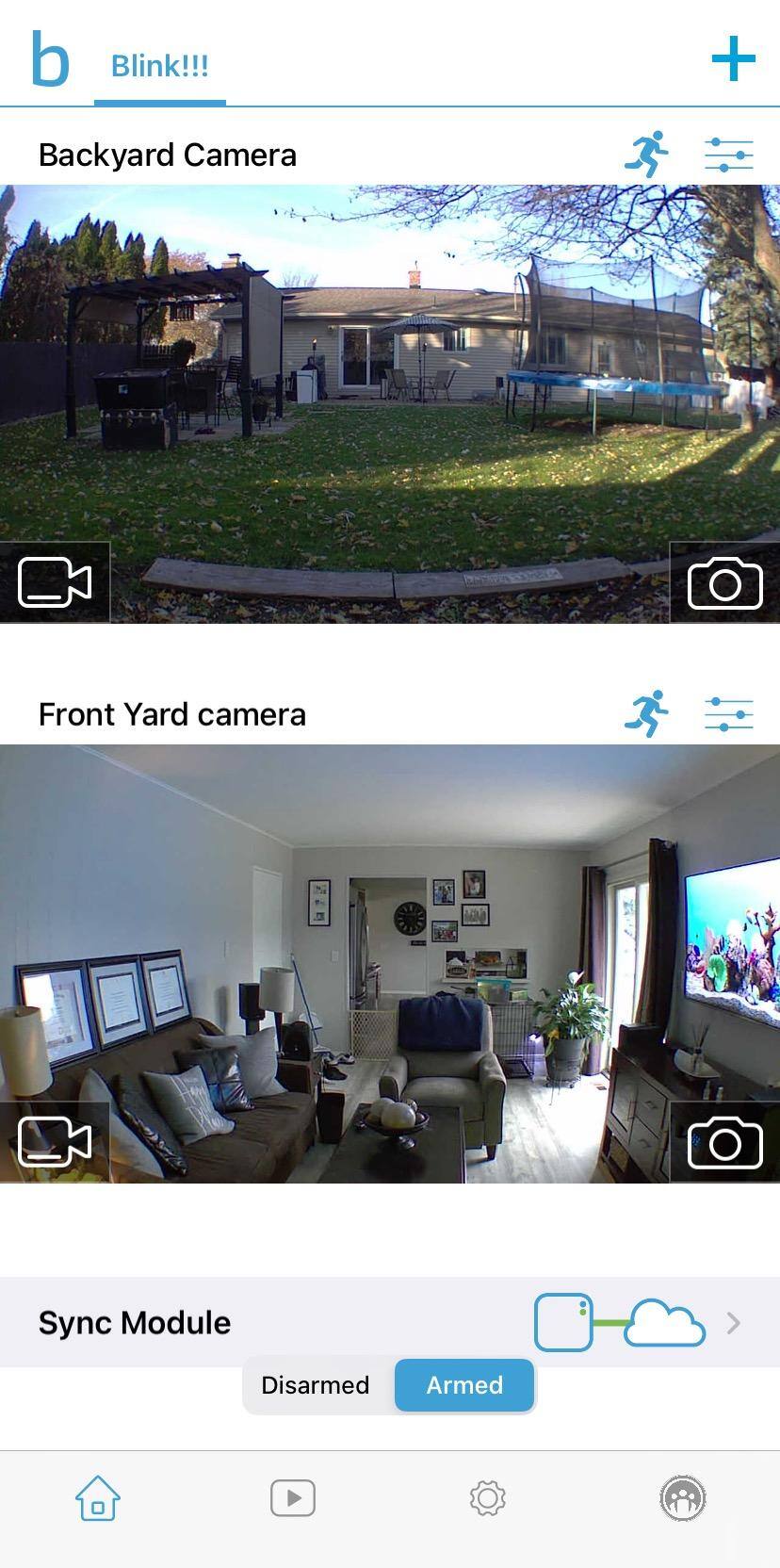780x1568 pixels.
Task: Open the recorded clips tab
Action: (x=293, y=1497)
